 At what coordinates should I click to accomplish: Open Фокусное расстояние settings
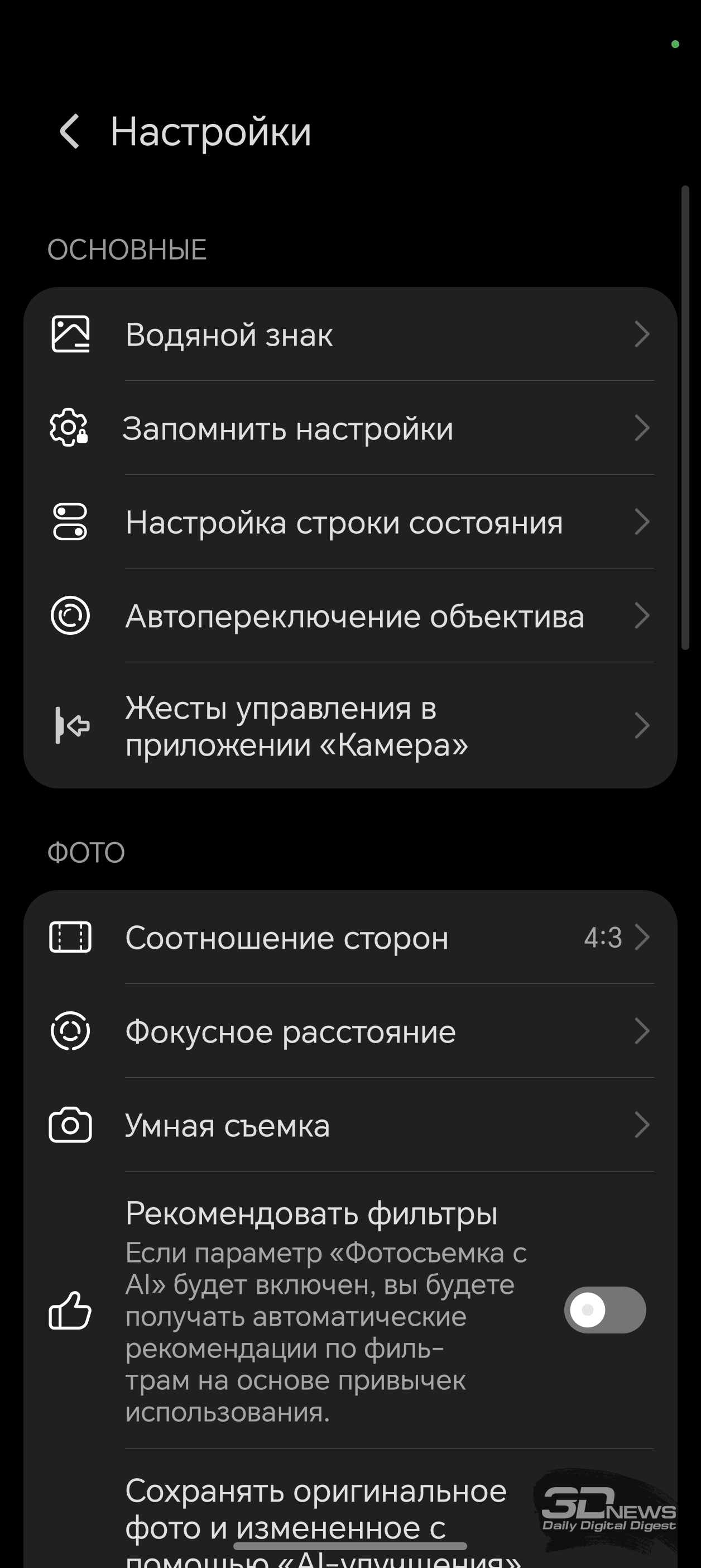pos(350,1032)
